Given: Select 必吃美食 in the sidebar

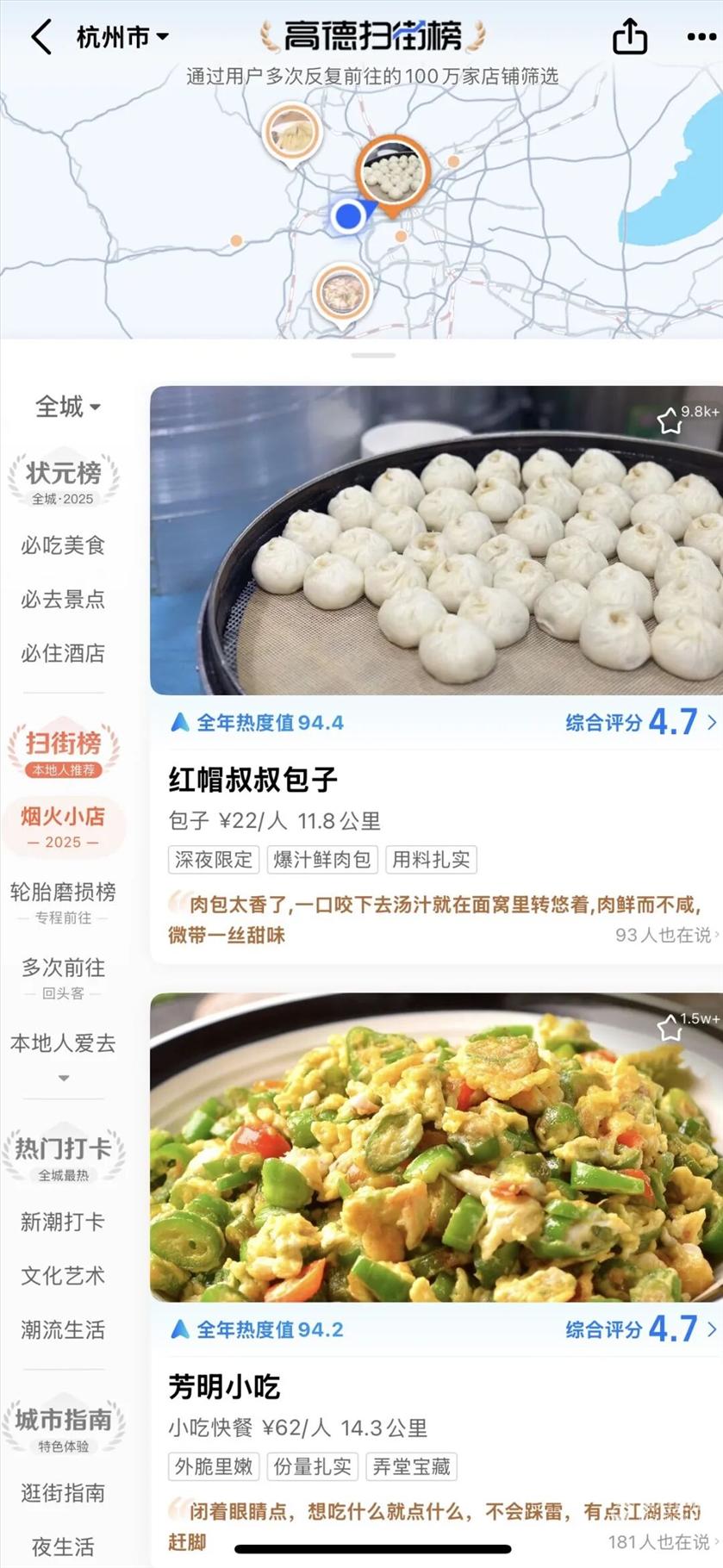Looking at the screenshot, I should 63,545.
